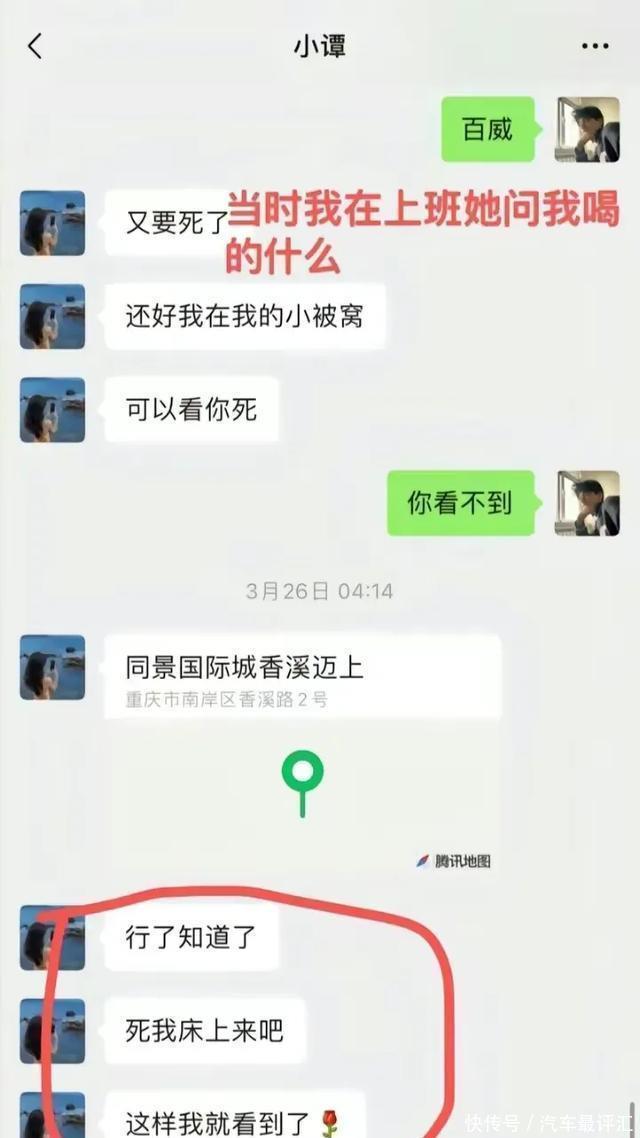Open the chat's three-dot overflow menu
640x1138 pixels.
click(594, 46)
